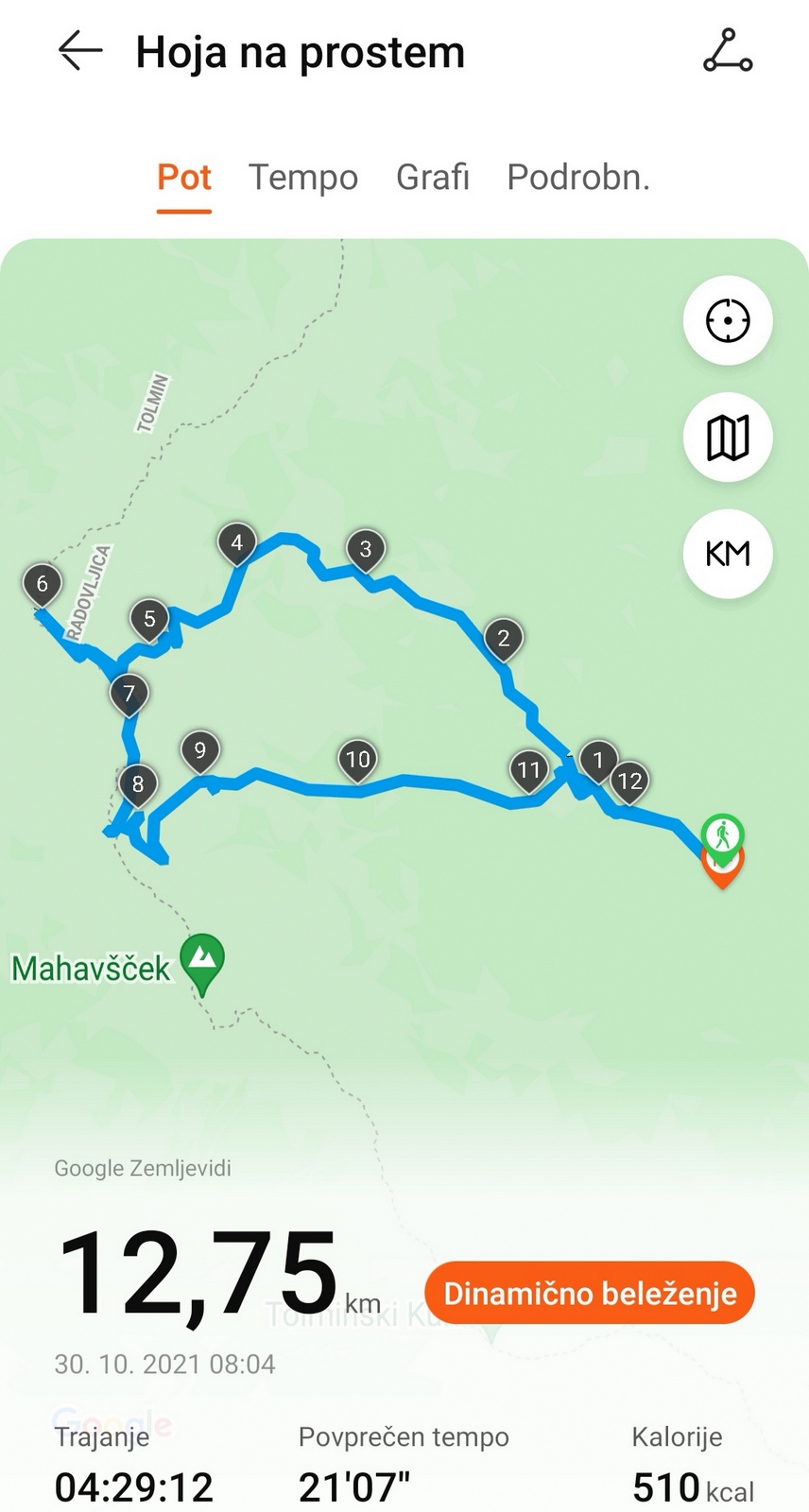Open the route share icon

[728, 51]
